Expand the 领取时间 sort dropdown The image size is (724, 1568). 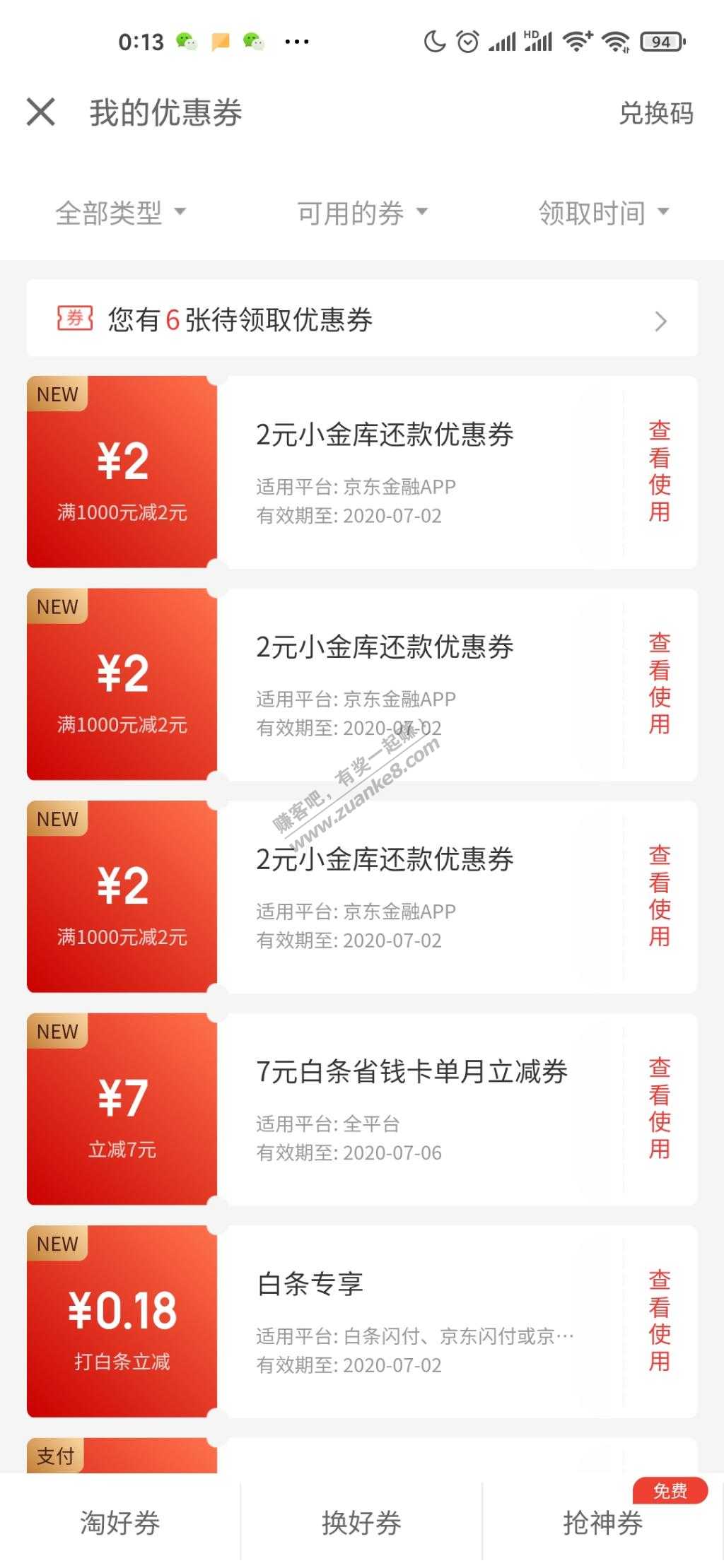[x=603, y=213]
